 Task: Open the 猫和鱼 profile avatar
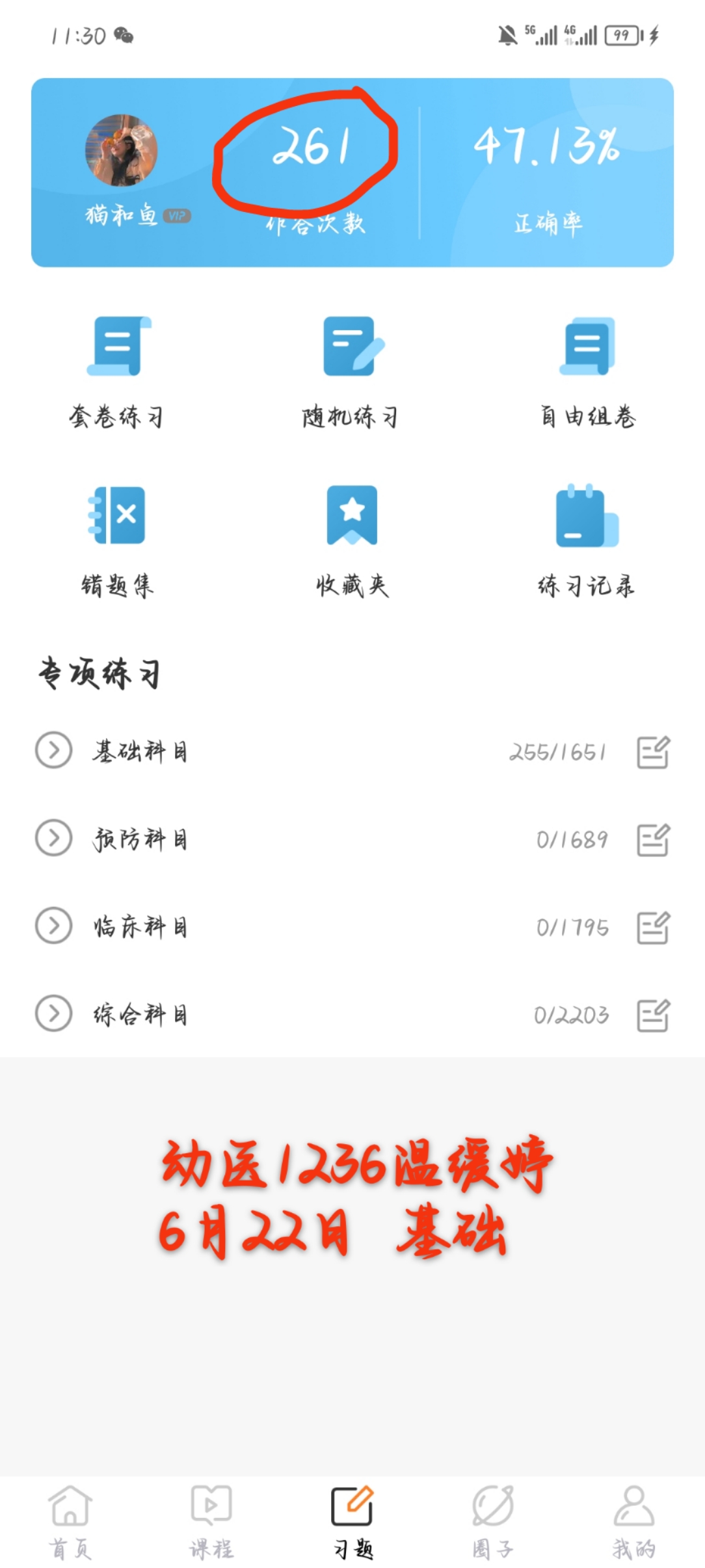tap(122, 151)
